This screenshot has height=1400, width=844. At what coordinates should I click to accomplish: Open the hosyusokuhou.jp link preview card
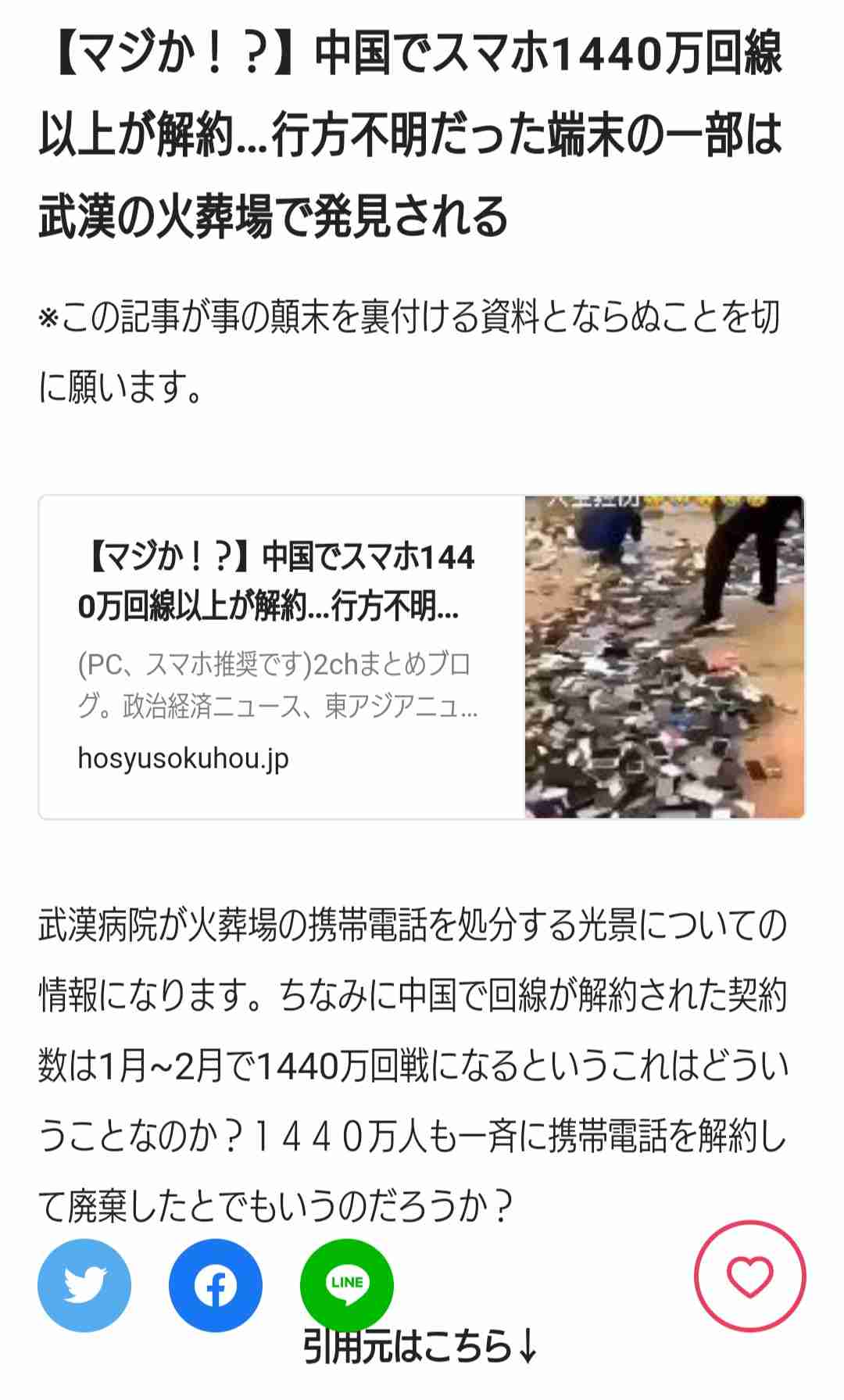(x=422, y=657)
